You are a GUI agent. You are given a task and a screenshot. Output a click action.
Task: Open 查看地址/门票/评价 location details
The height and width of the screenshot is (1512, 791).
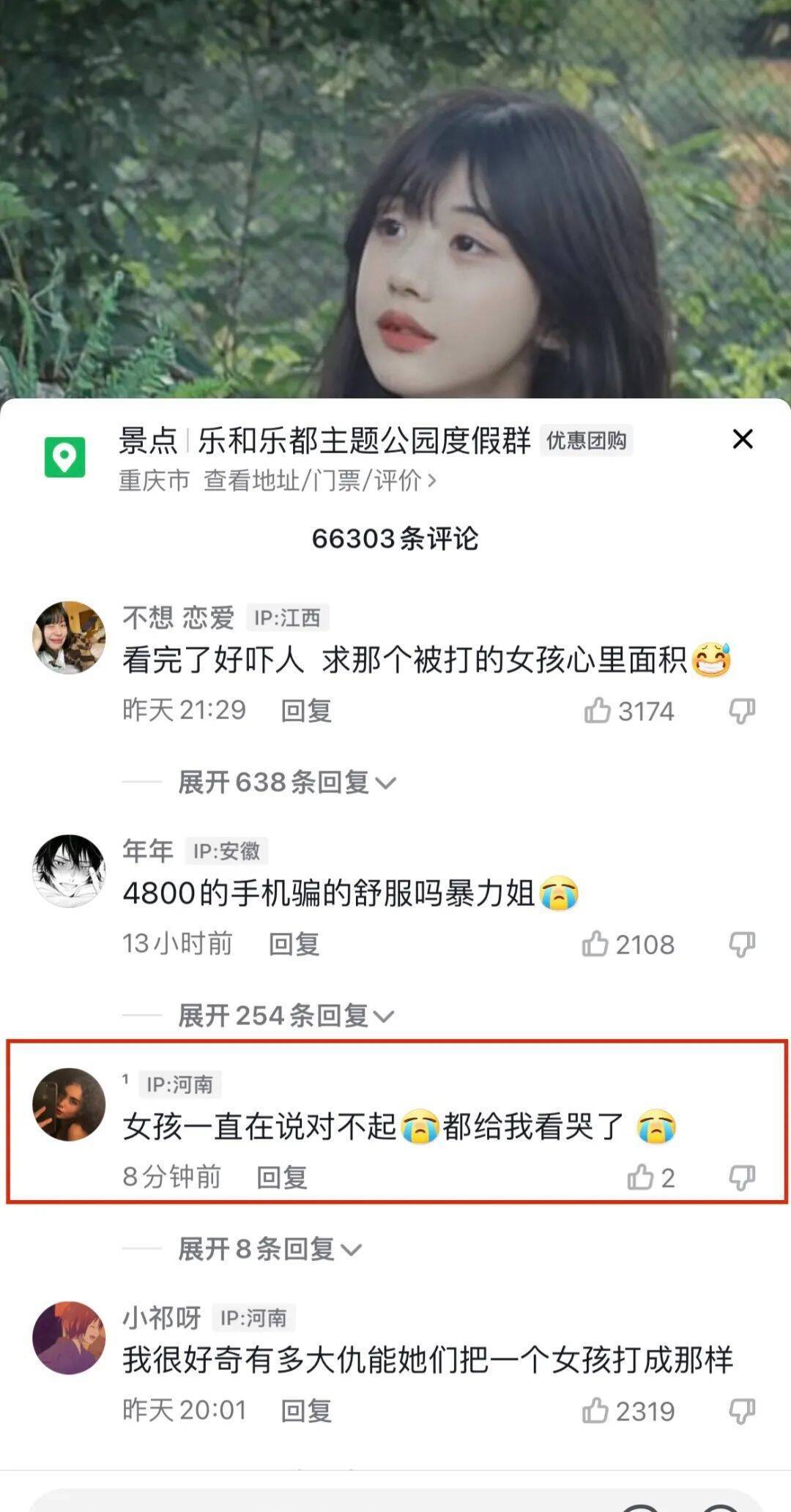319,481
